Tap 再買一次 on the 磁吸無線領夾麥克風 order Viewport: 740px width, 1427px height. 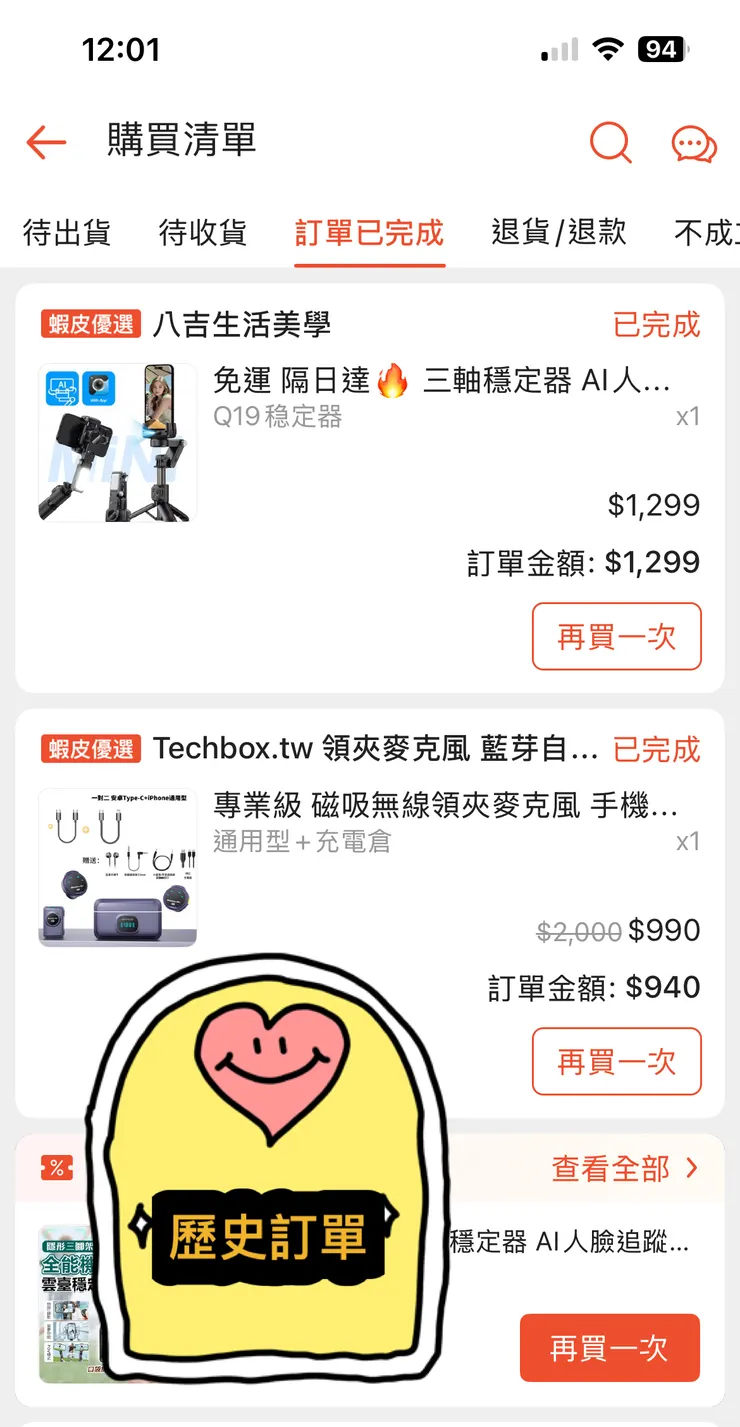[615, 1063]
